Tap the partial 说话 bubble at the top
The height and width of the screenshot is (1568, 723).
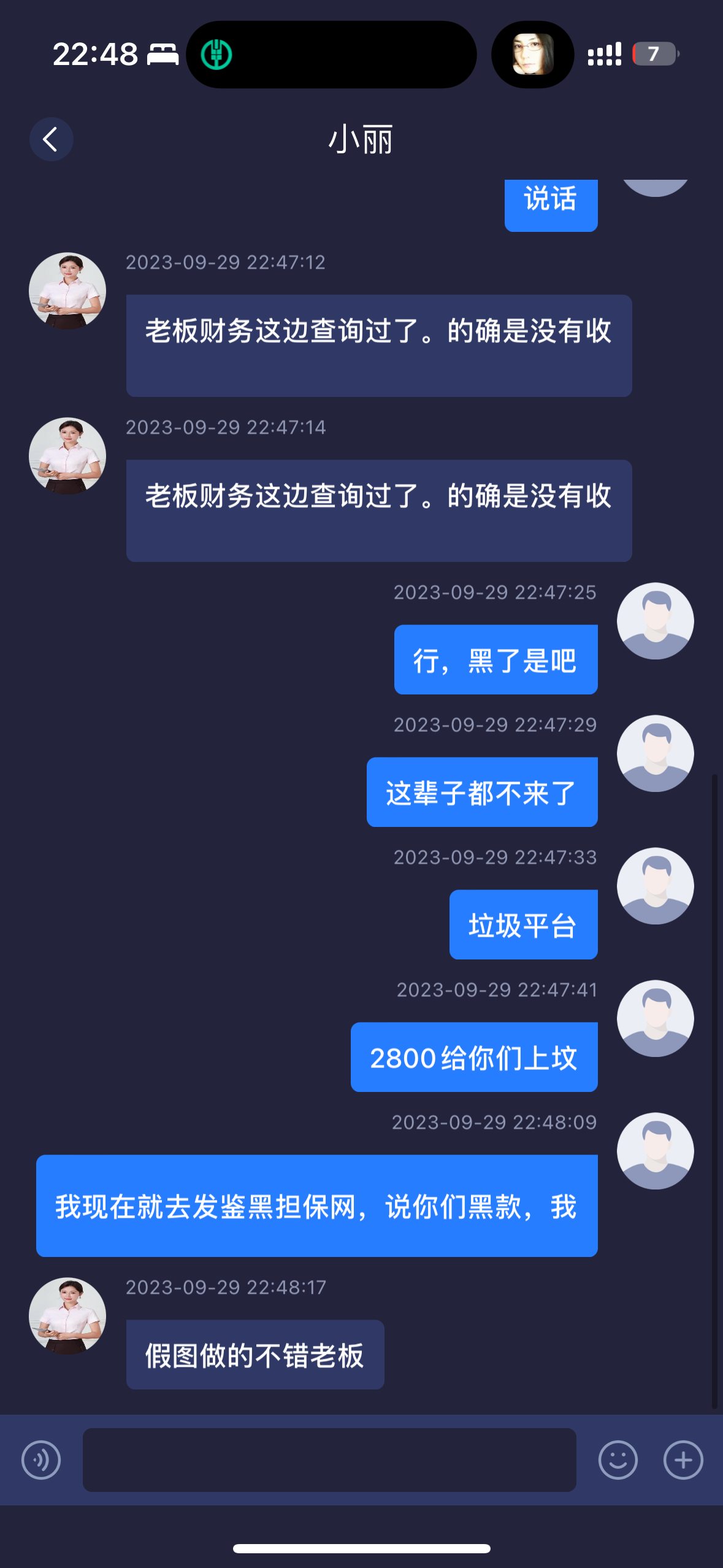click(x=550, y=204)
